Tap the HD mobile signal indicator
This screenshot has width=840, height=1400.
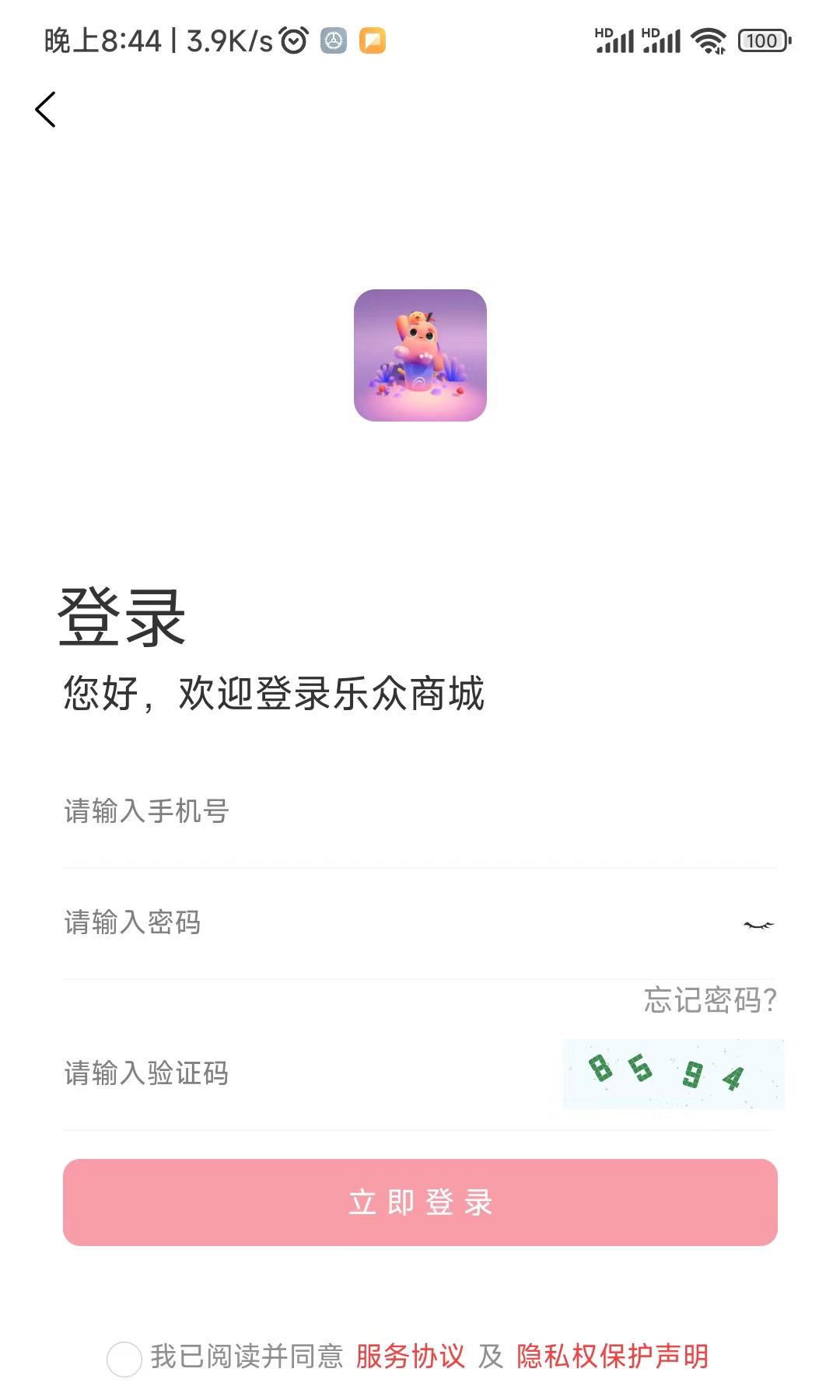click(614, 39)
